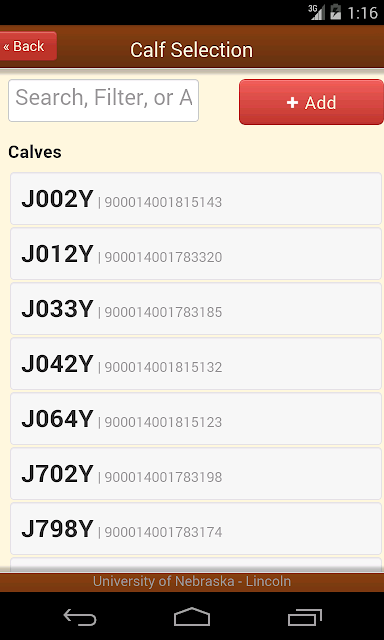This screenshot has width=384, height=640.
Task: Tap the system home button
Action: point(192,617)
